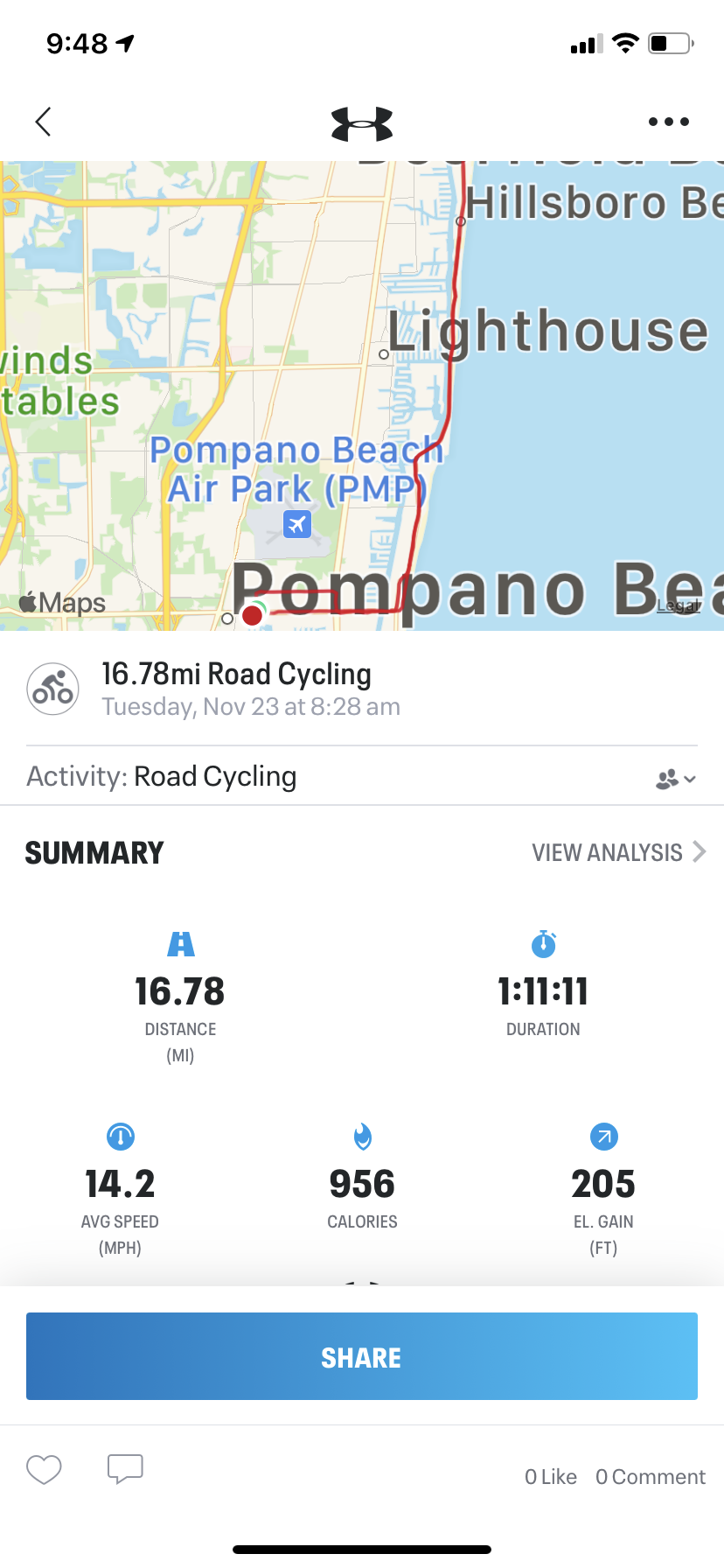View the 0 Comment list
The width and height of the screenshot is (724, 1568).
tap(650, 1477)
